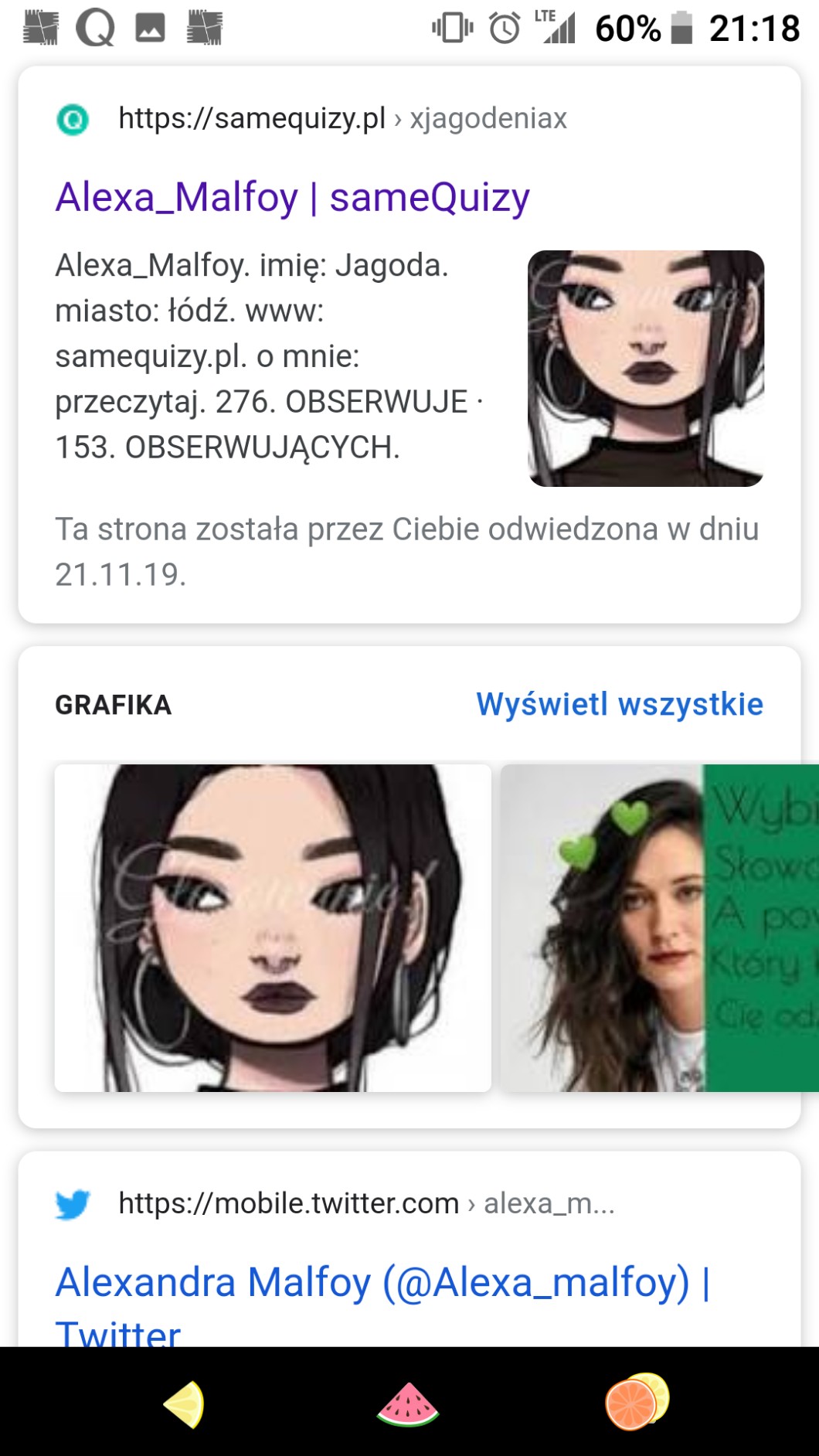Tap the lemon slice navigation button
This screenshot has width=819, height=1456.
(184, 1403)
